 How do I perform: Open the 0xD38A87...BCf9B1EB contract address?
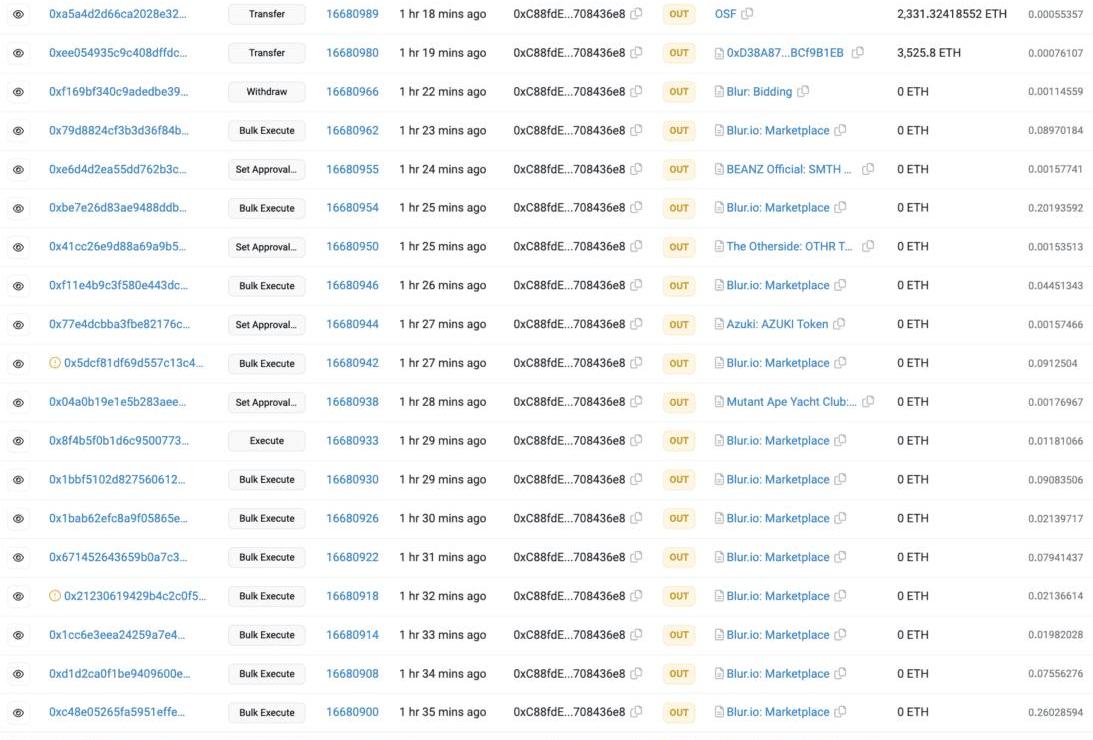coord(785,53)
